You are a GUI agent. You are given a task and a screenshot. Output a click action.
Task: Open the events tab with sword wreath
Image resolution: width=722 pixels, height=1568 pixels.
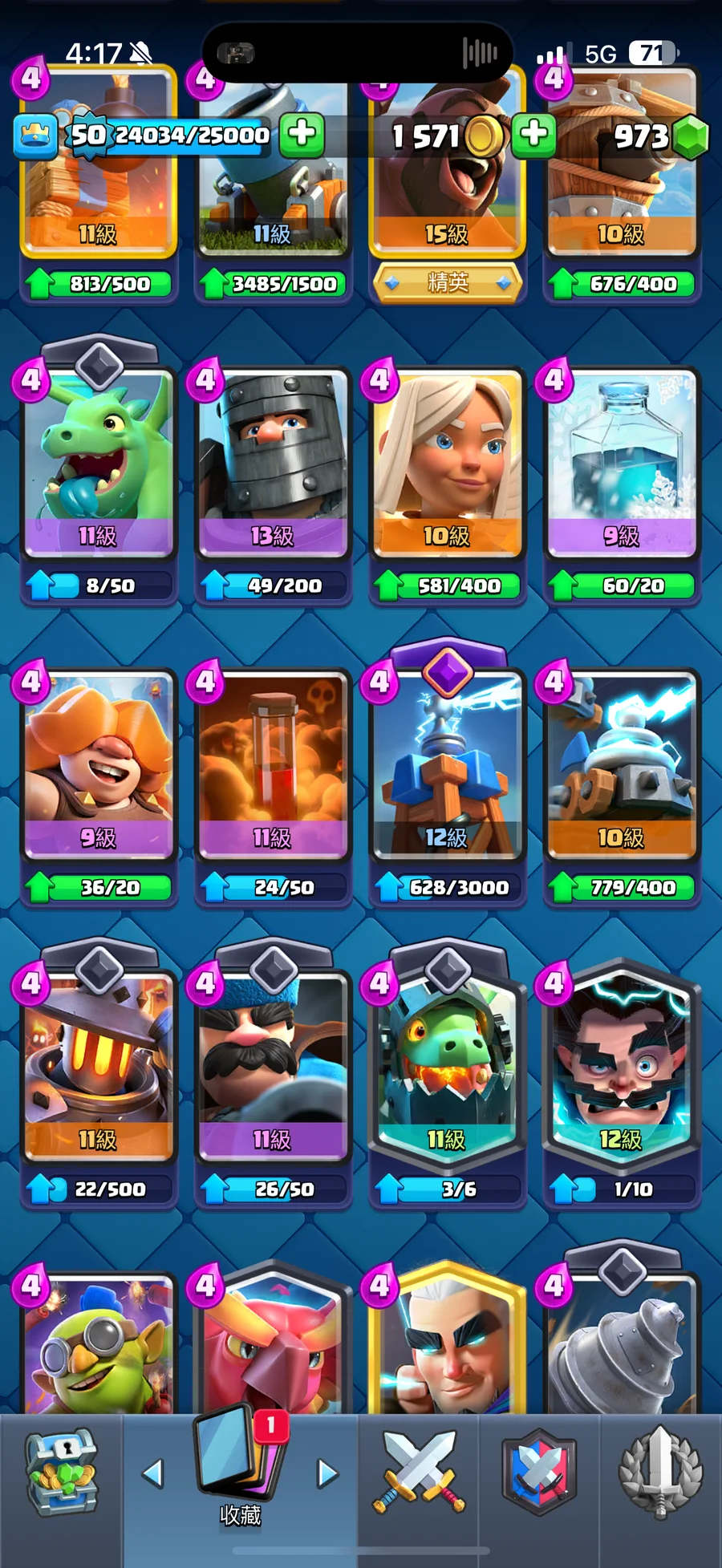660,1473
